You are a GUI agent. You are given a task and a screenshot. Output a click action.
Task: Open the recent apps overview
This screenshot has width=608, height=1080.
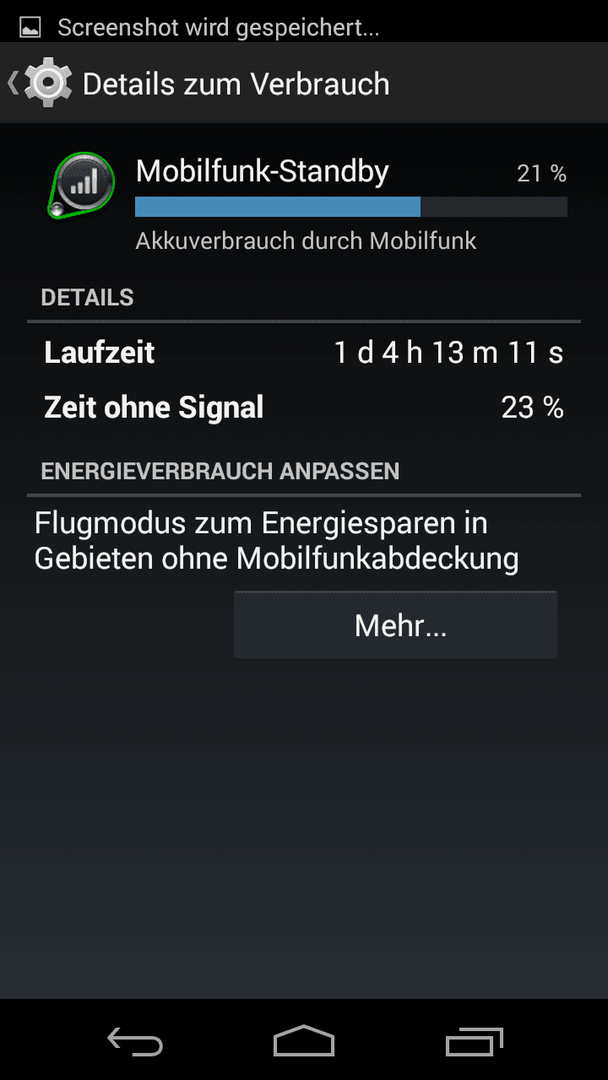coord(474,1041)
